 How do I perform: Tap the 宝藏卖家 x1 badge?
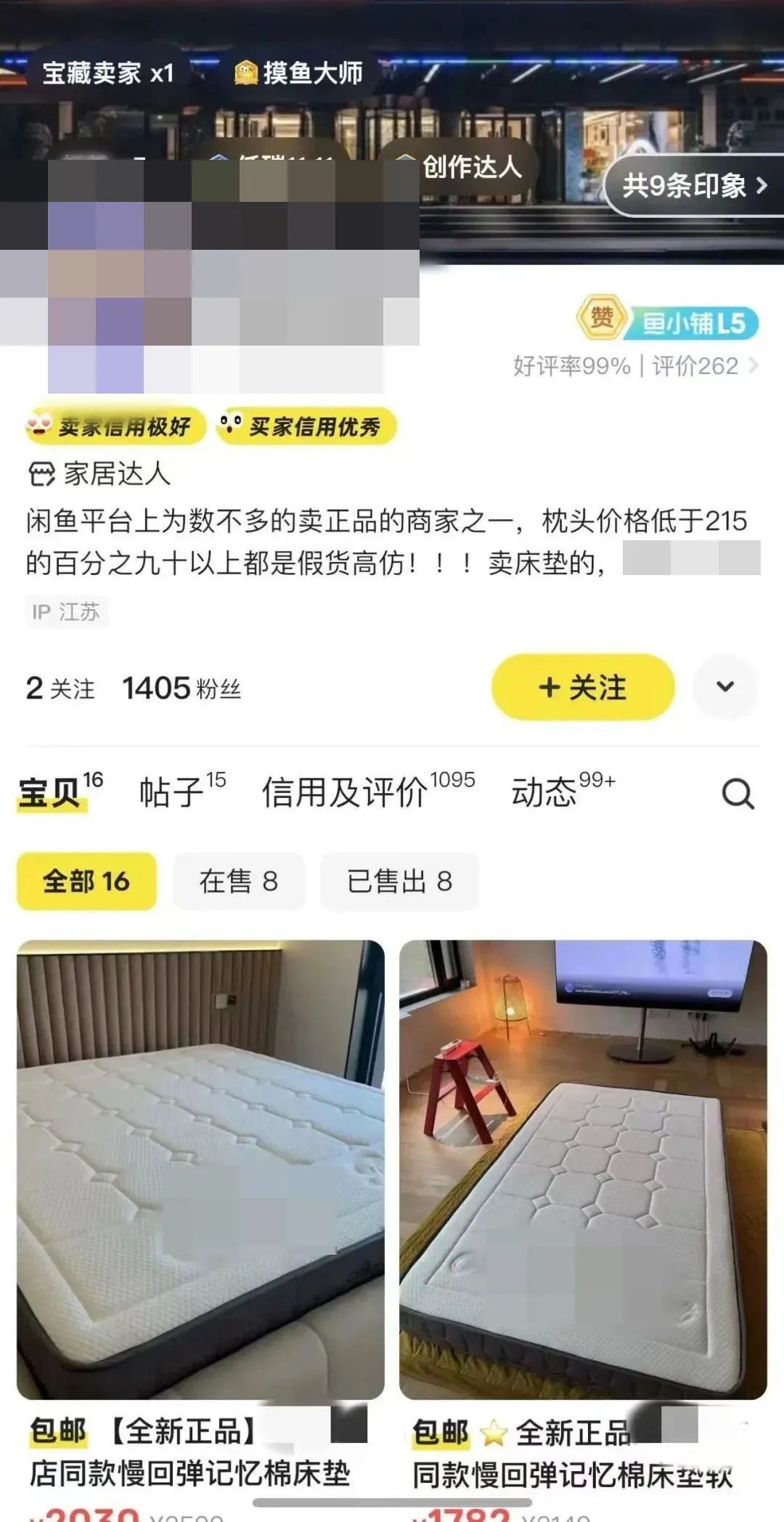[107, 73]
